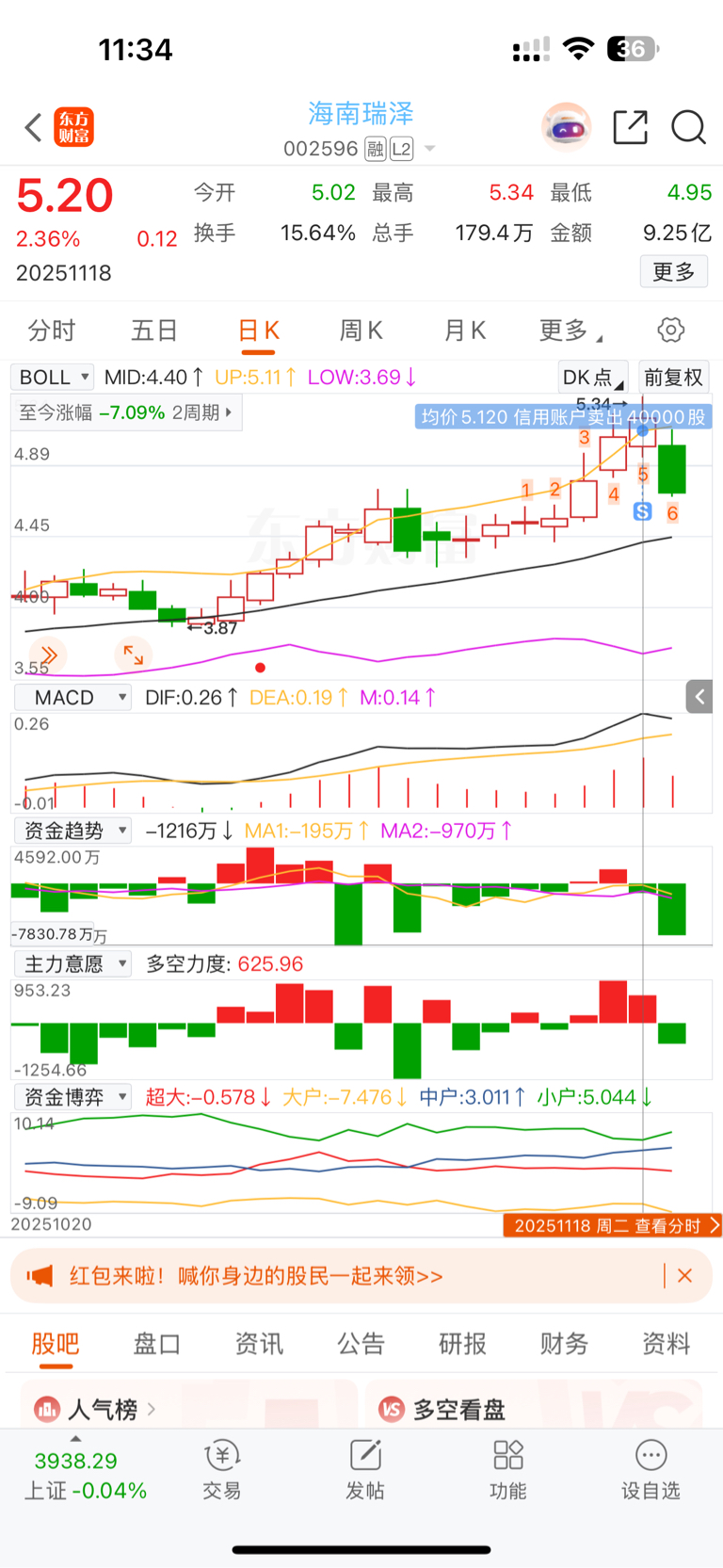This screenshot has height=1568, width=723.
Task: Switch to the 分时 chart tab
Action: 52,331
